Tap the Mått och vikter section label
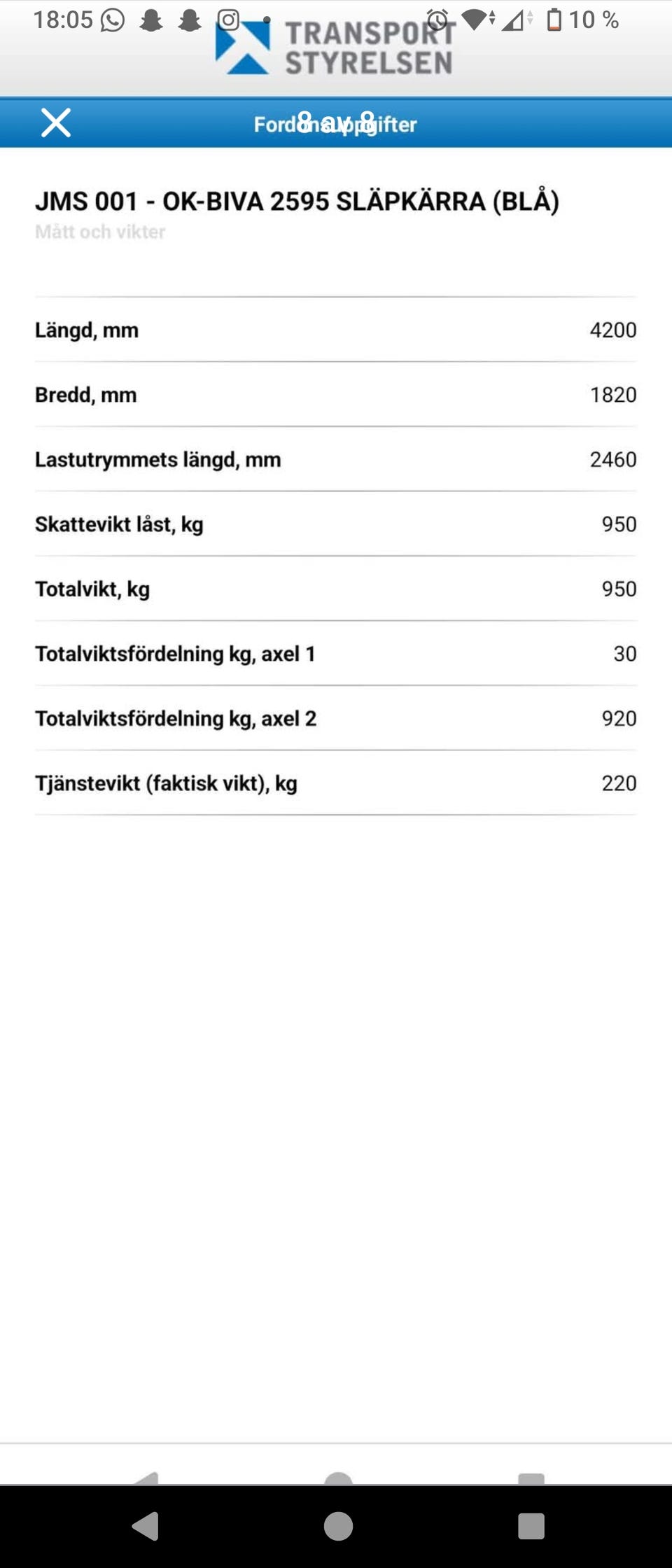Image resolution: width=672 pixels, height=1568 pixels. [99, 231]
